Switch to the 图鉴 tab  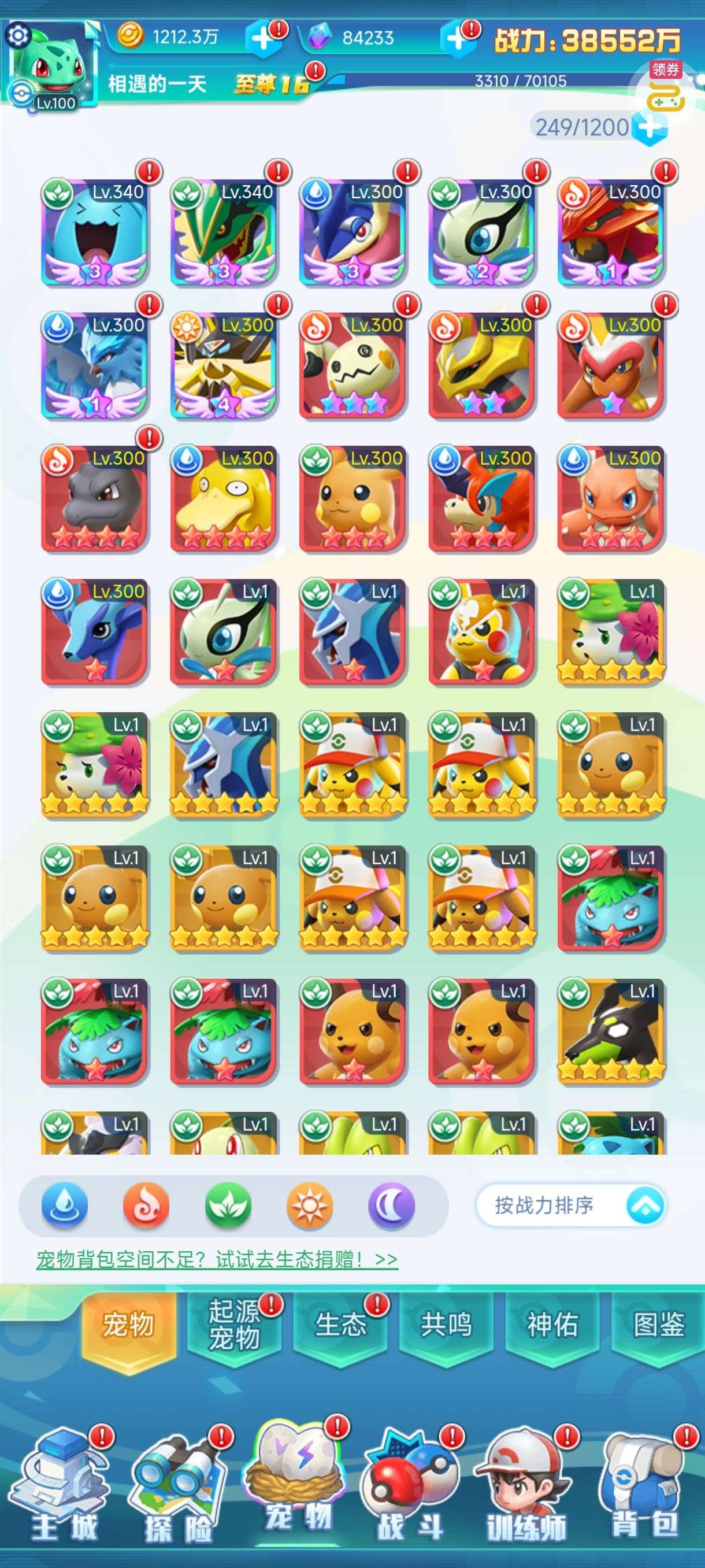point(659,1325)
